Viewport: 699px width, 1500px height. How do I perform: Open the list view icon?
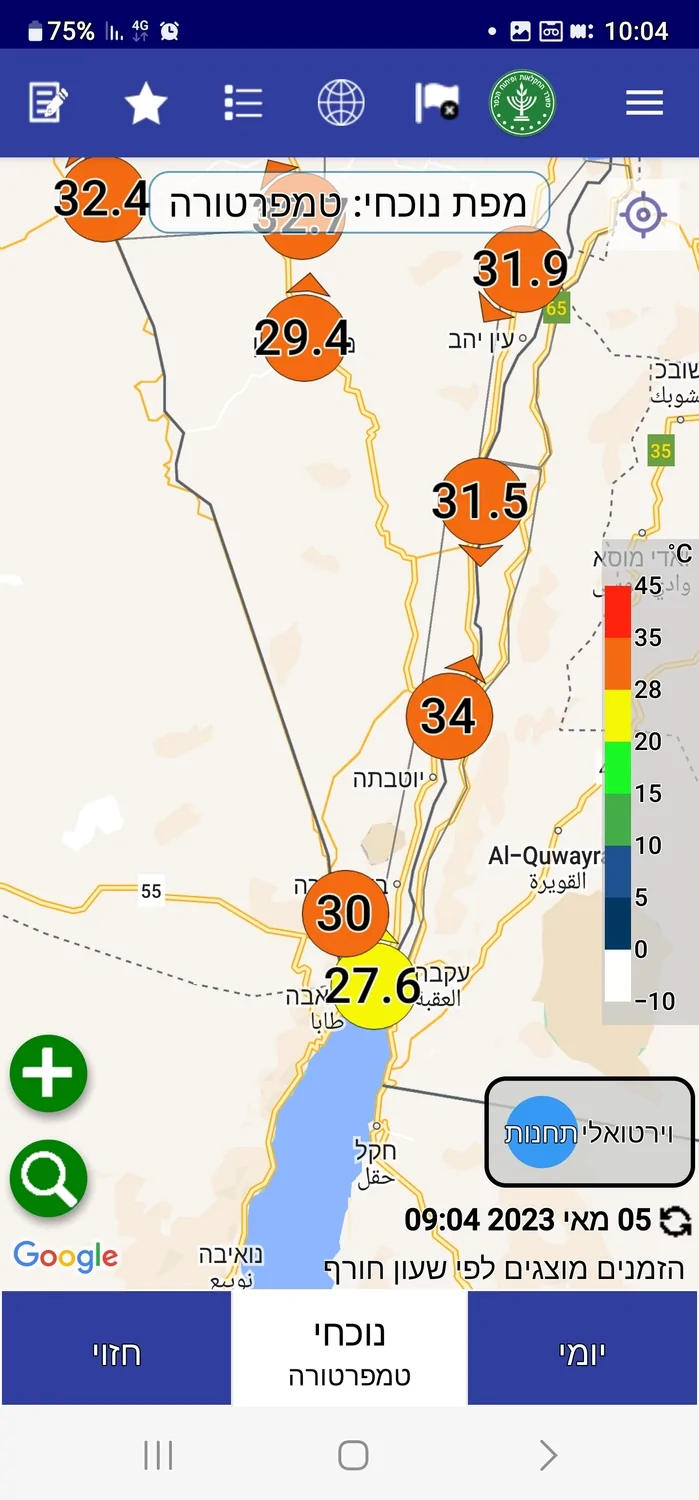pyautogui.click(x=242, y=103)
